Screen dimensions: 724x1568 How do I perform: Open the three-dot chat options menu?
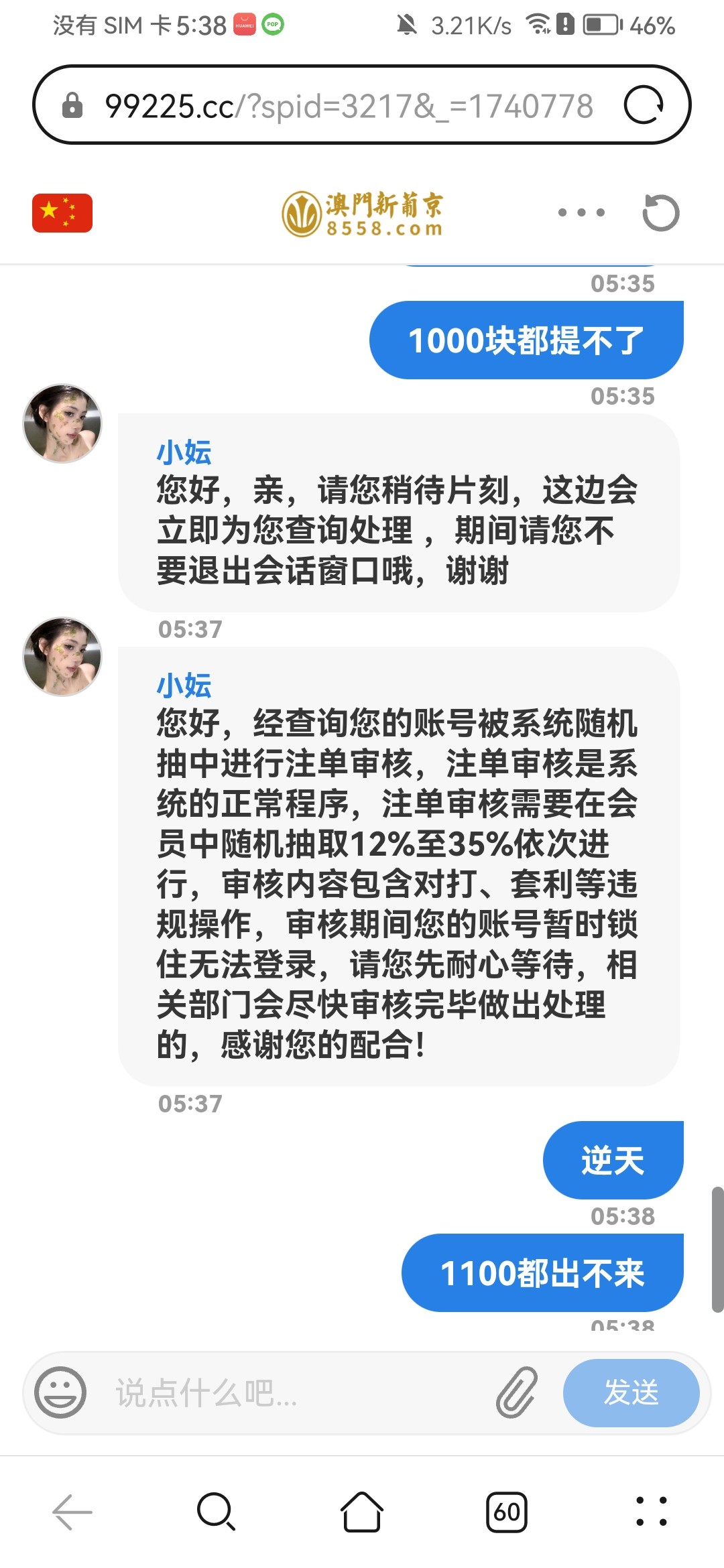coord(581,213)
